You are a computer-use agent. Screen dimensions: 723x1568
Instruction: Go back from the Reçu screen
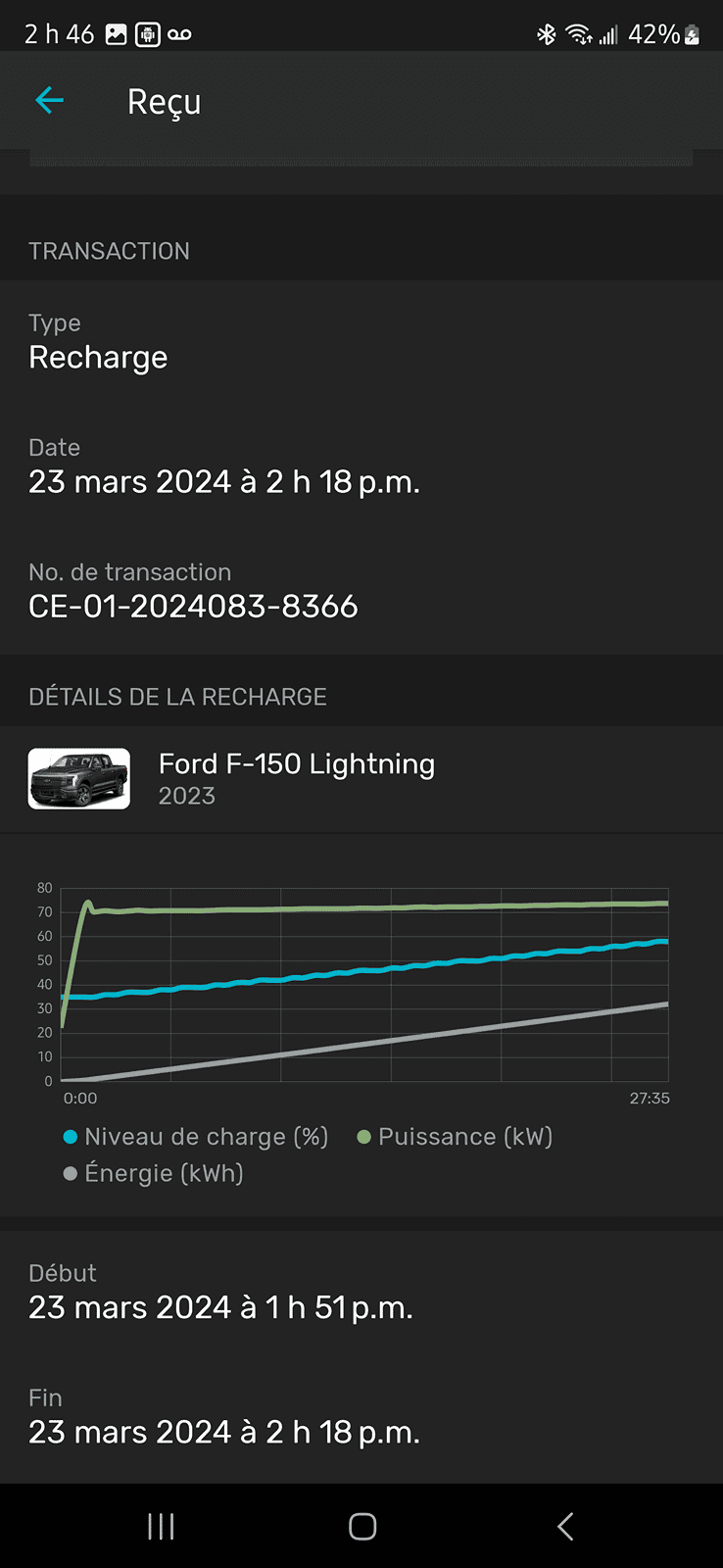coord(49,100)
